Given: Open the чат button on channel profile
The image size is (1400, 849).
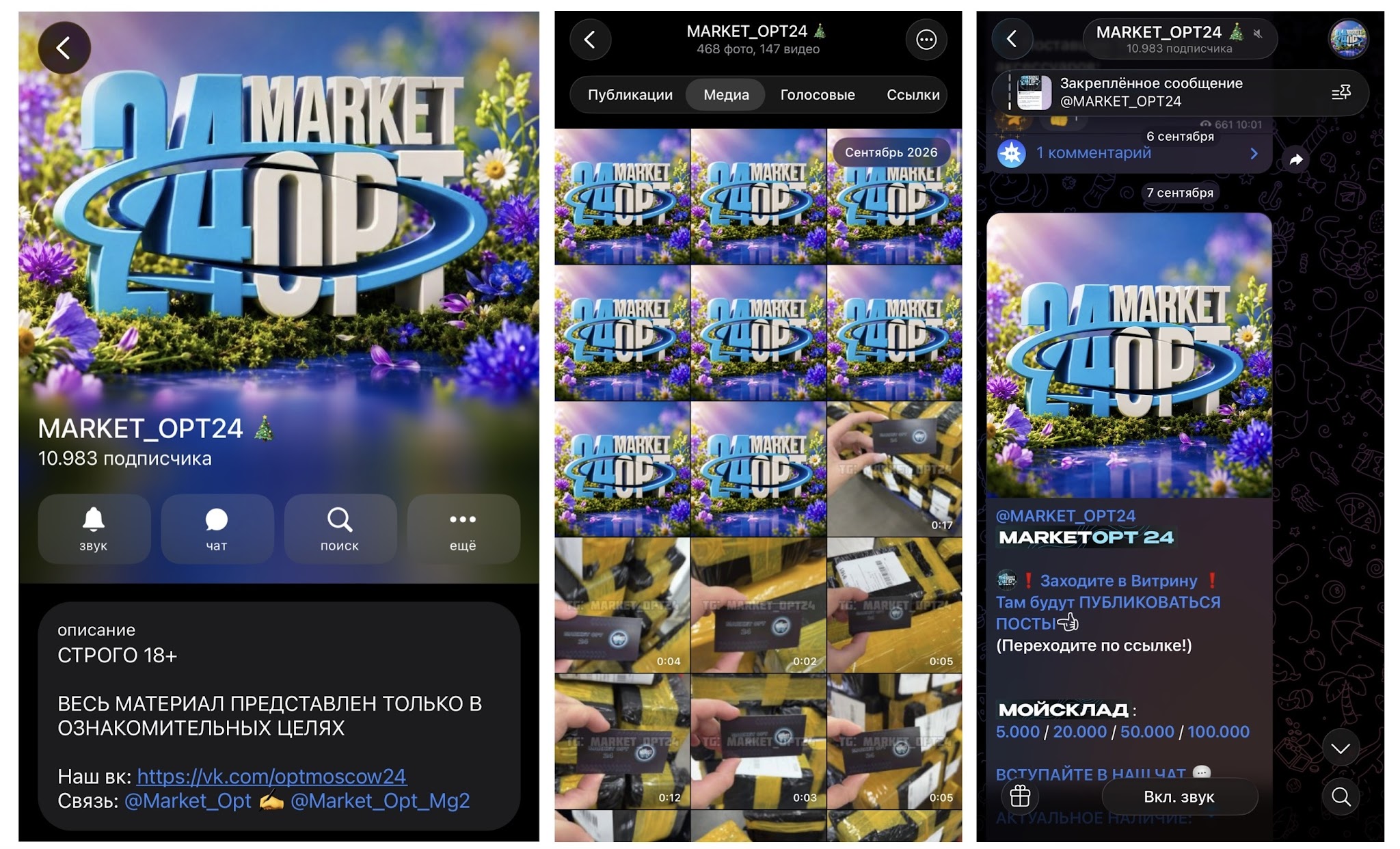Looking at the screenshot, I should [x=217, y=528].
